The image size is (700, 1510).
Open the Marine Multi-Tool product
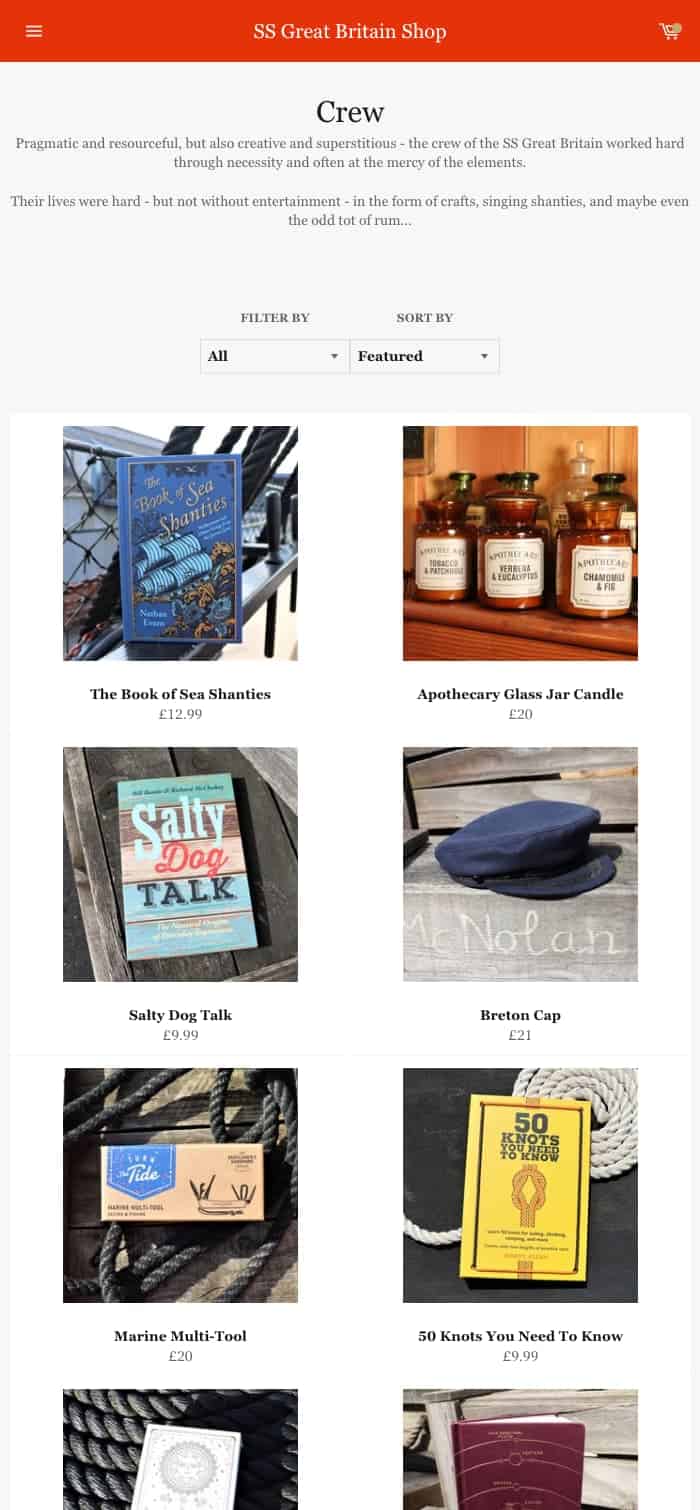pos(180,1186)
